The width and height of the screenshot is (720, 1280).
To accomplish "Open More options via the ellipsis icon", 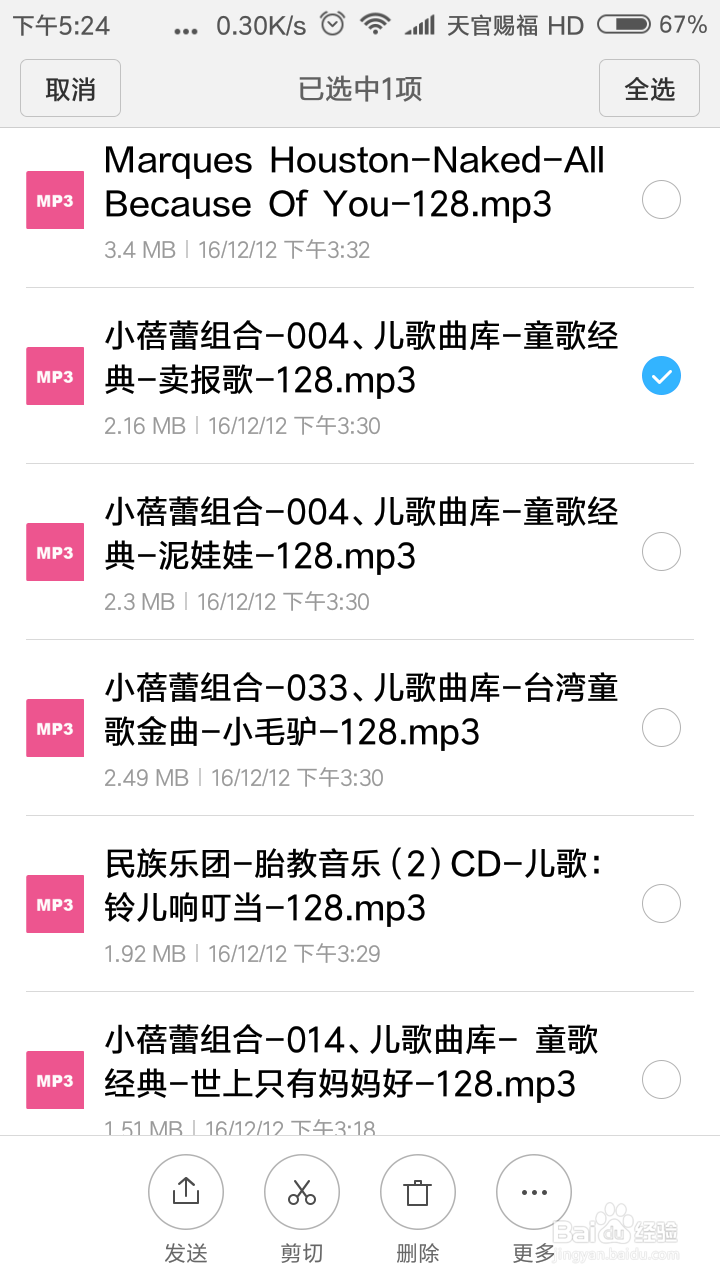I will pyautogui.click(x=534, y=1192).
